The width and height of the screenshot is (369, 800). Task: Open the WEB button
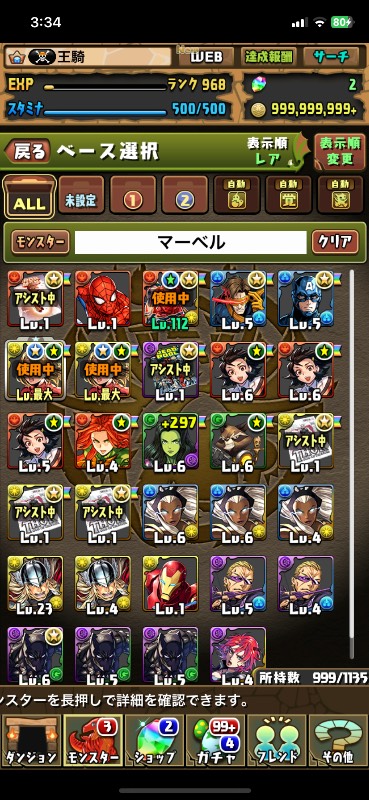206,57
